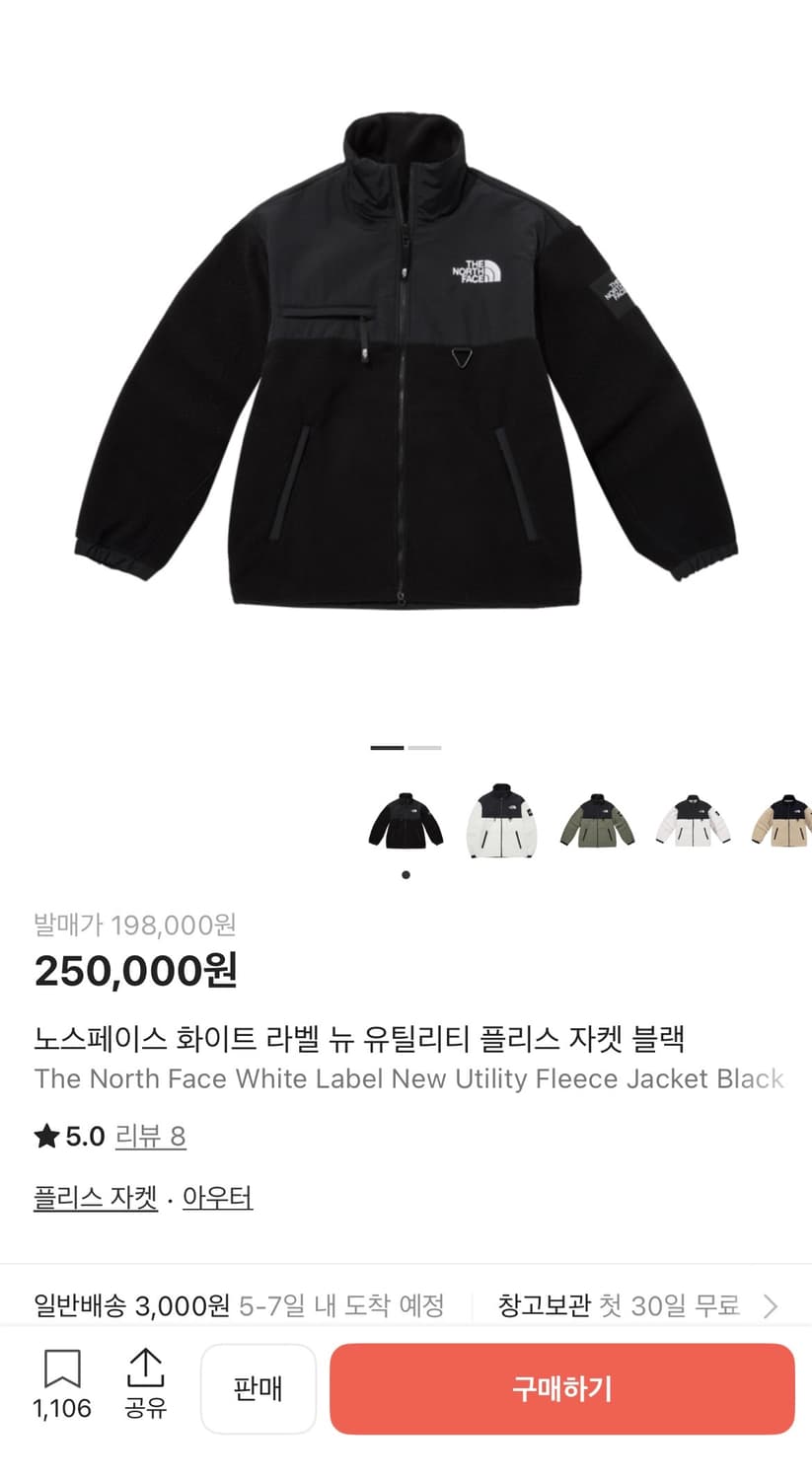
Task: Select the active black carousel indicator bar
Action: 388,748
